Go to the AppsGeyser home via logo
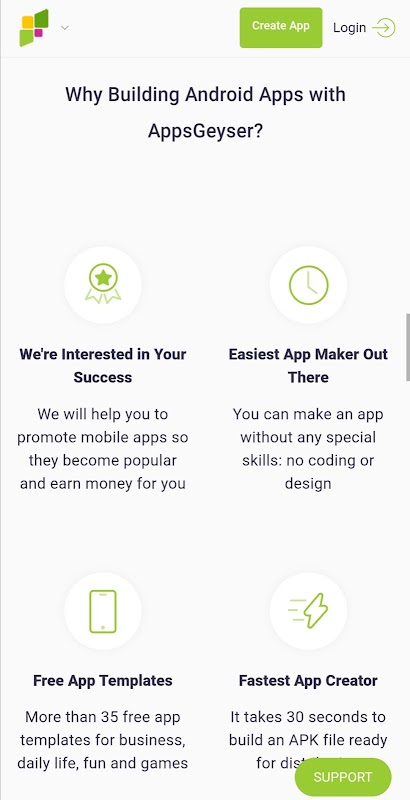 pos(34,28)
